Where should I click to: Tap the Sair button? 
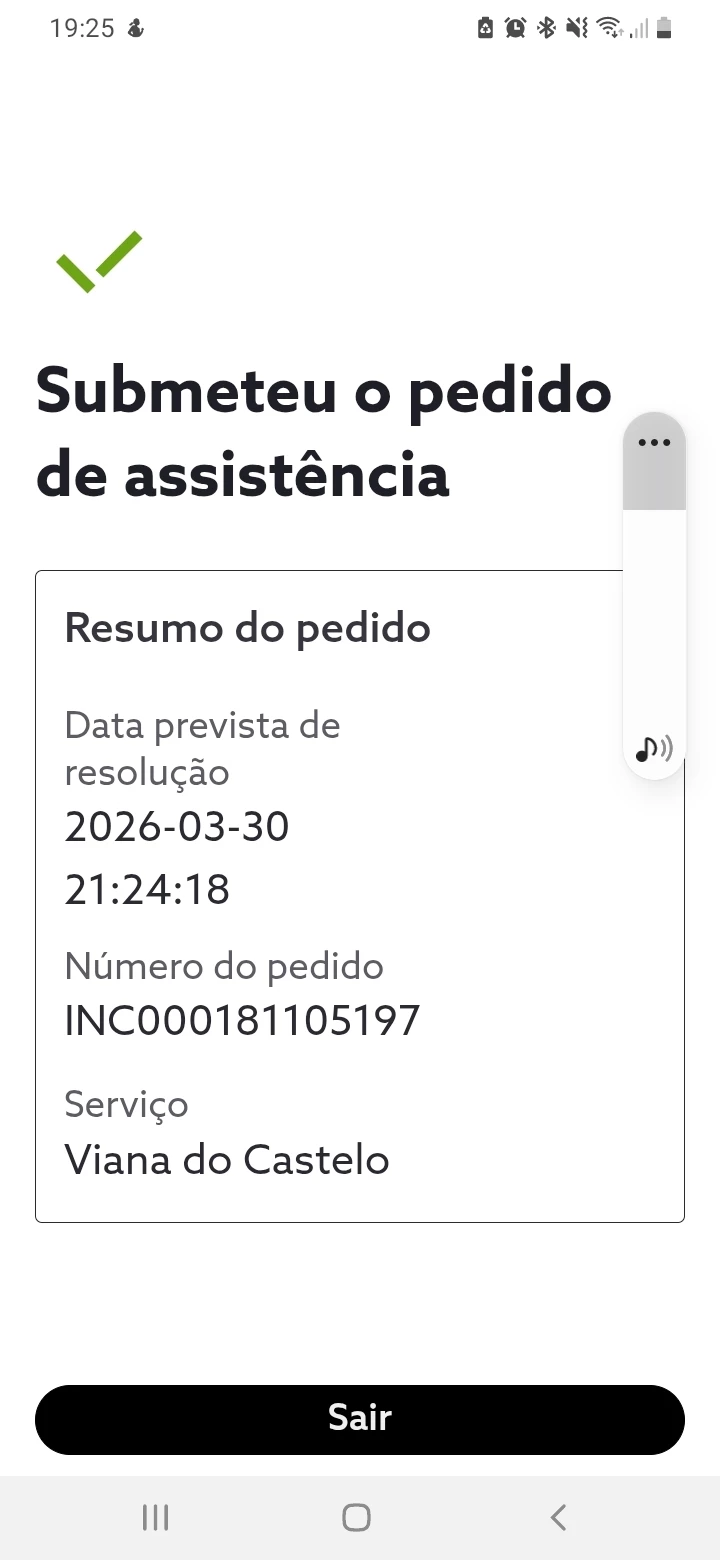coord(360,1418)
